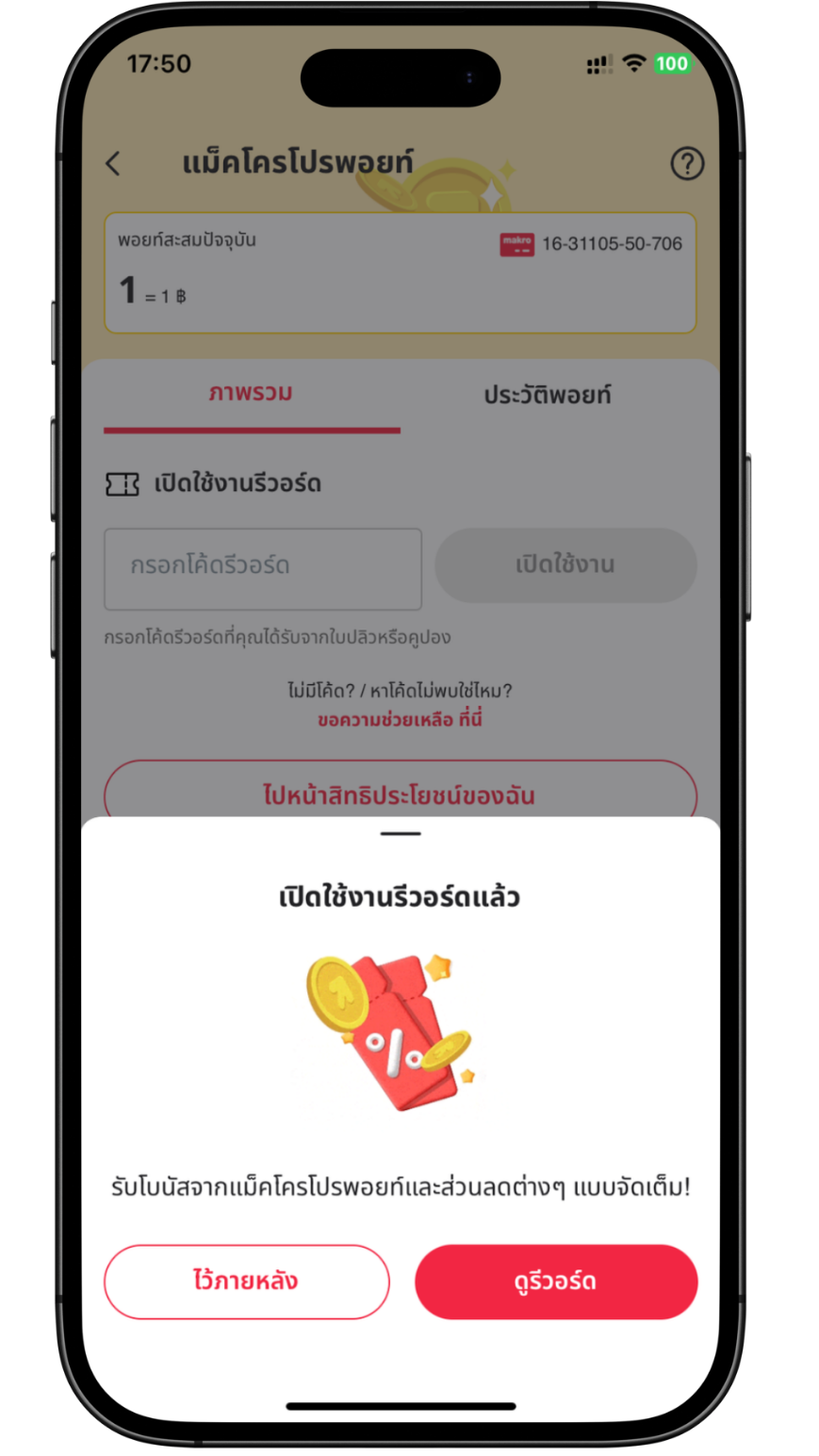Tap the bottom sheet's grab handle
This screenshot has width=819, height=1456.
[401, 834]
